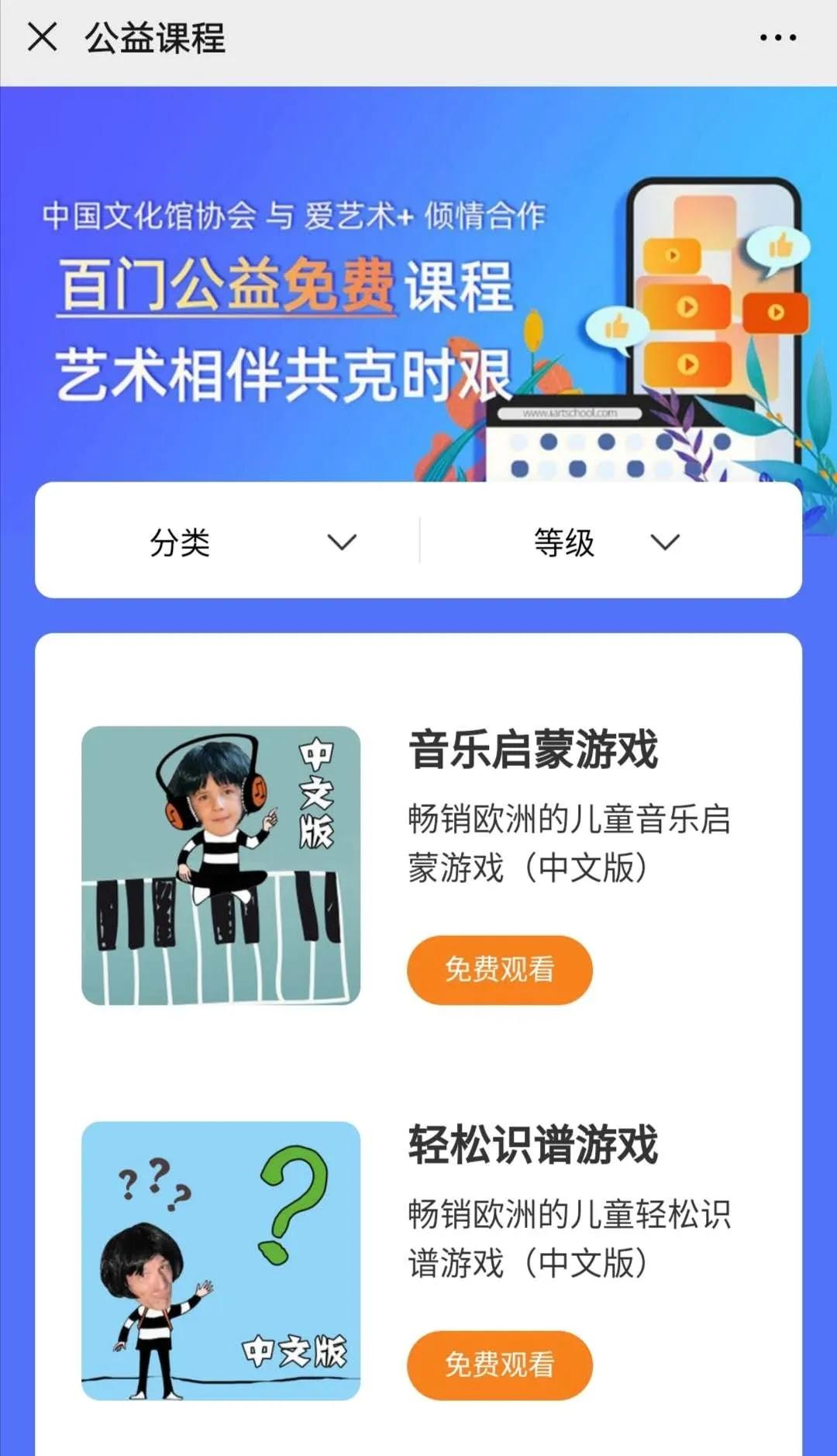Open the three-dot overflow menu
837x1456 pixels.
click(x=777, y=37)
